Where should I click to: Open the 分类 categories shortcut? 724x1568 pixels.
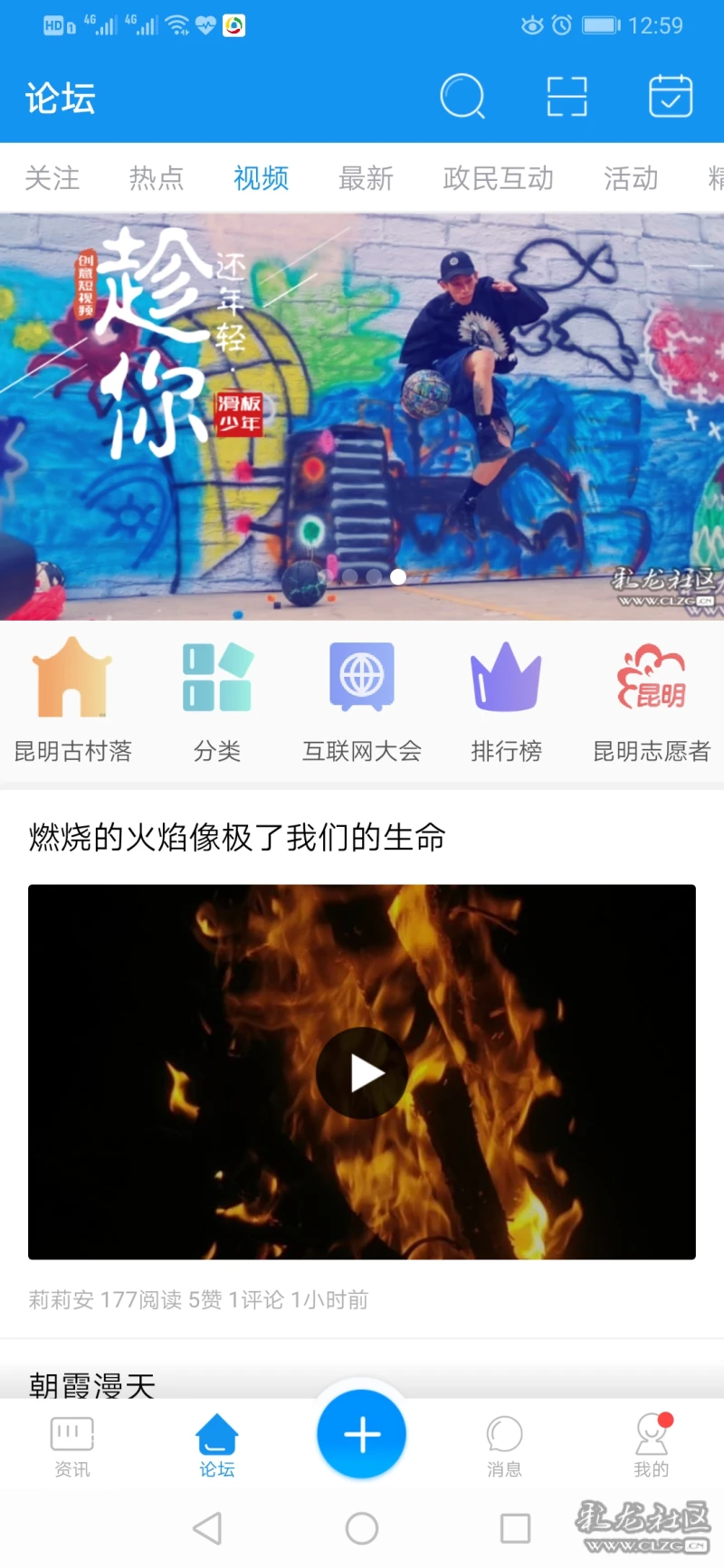[217, 700]
